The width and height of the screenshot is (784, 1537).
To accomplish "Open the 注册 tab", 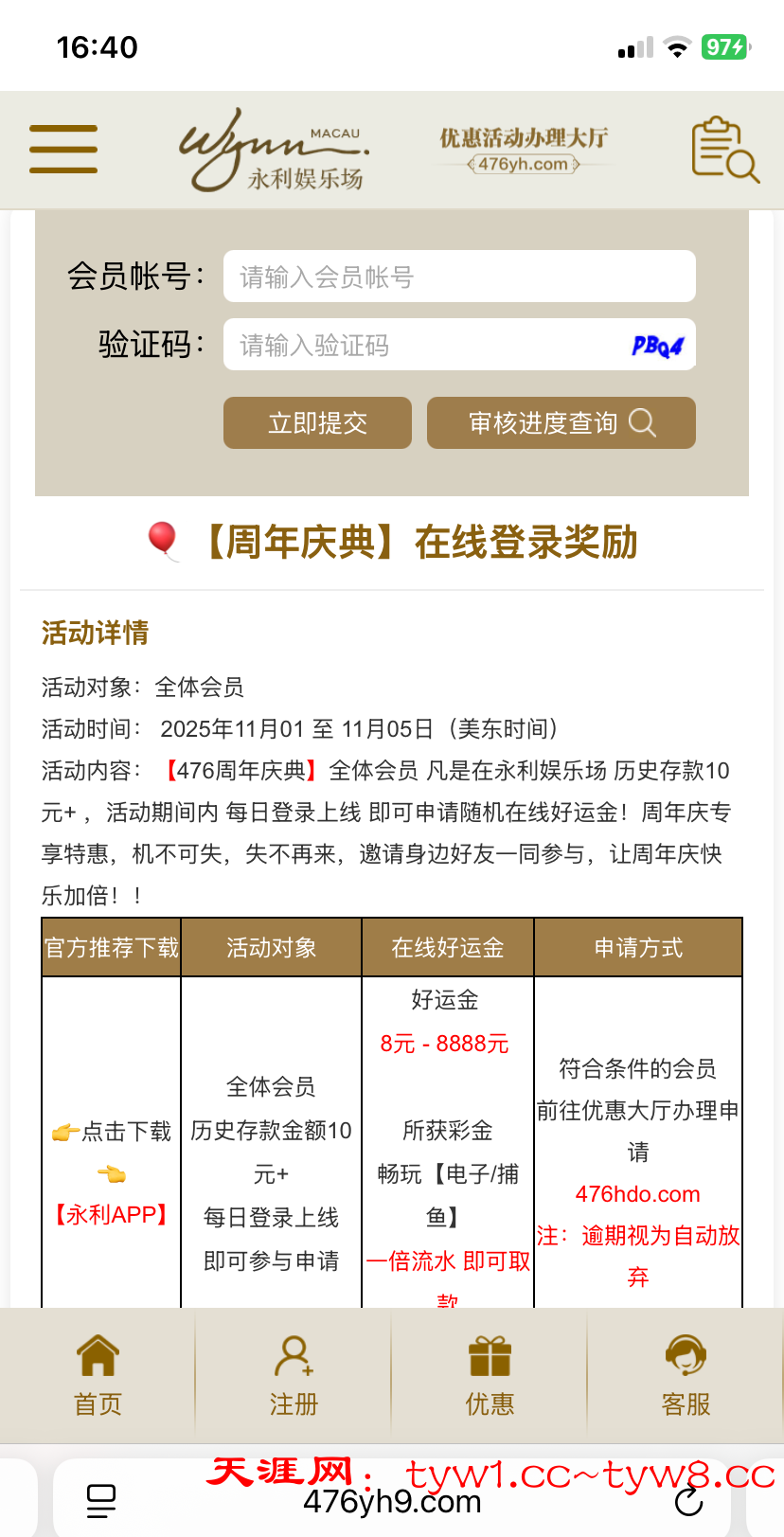I will [294, 1375].
